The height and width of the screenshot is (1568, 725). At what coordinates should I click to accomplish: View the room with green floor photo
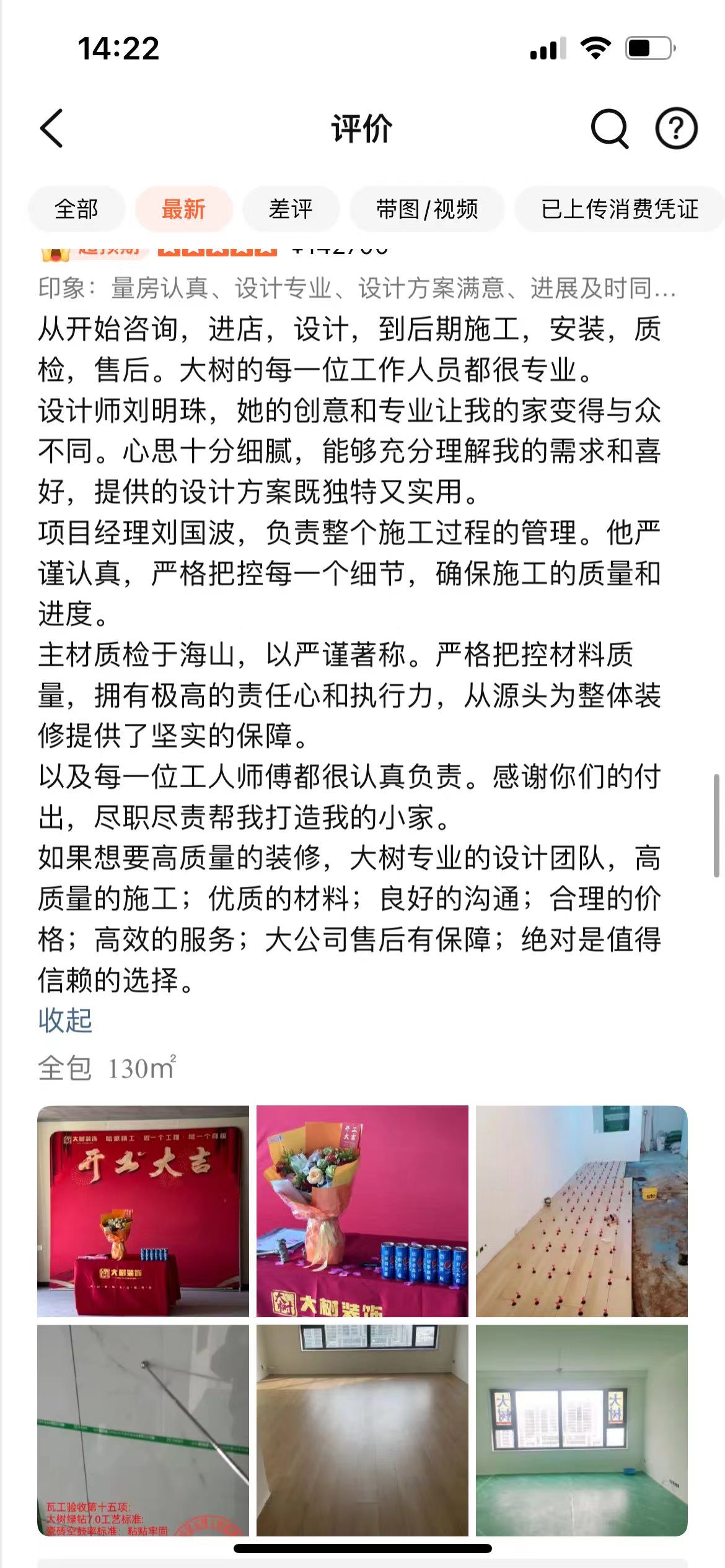pos(581,1430)
